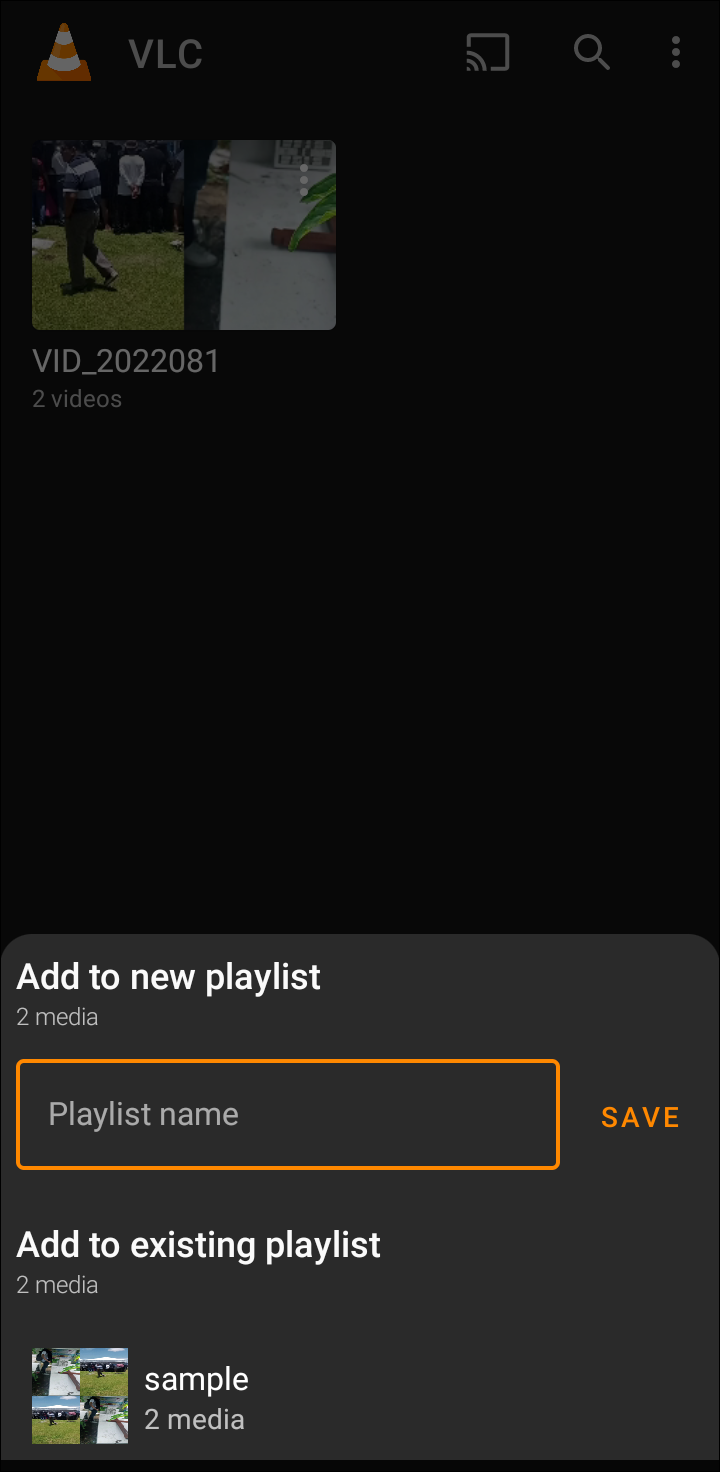Open the VID_2022081 group's three-dot menu
This screenshot has height=1472, width=720.
coord(304,181)
